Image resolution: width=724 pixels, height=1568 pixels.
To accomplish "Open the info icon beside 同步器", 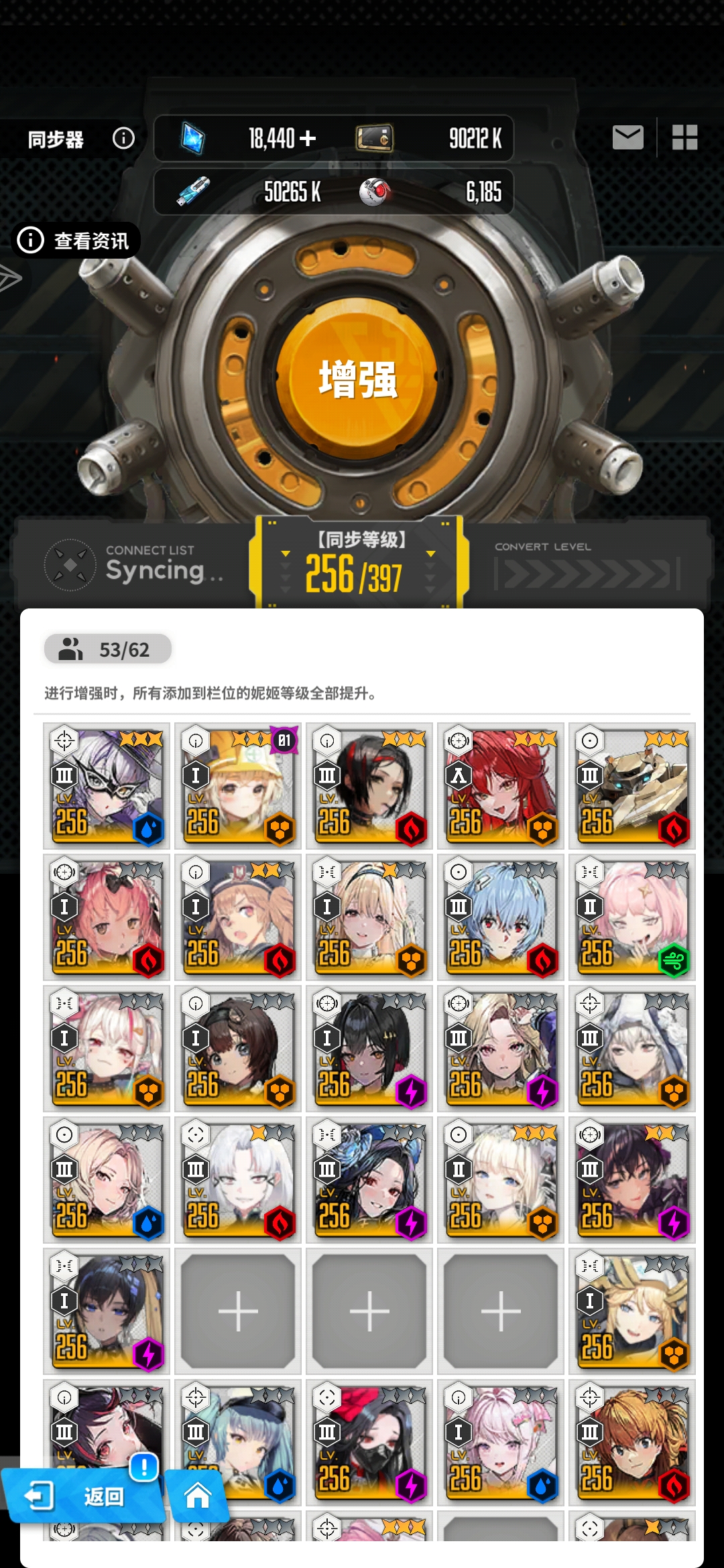I will tap(123, 139).
